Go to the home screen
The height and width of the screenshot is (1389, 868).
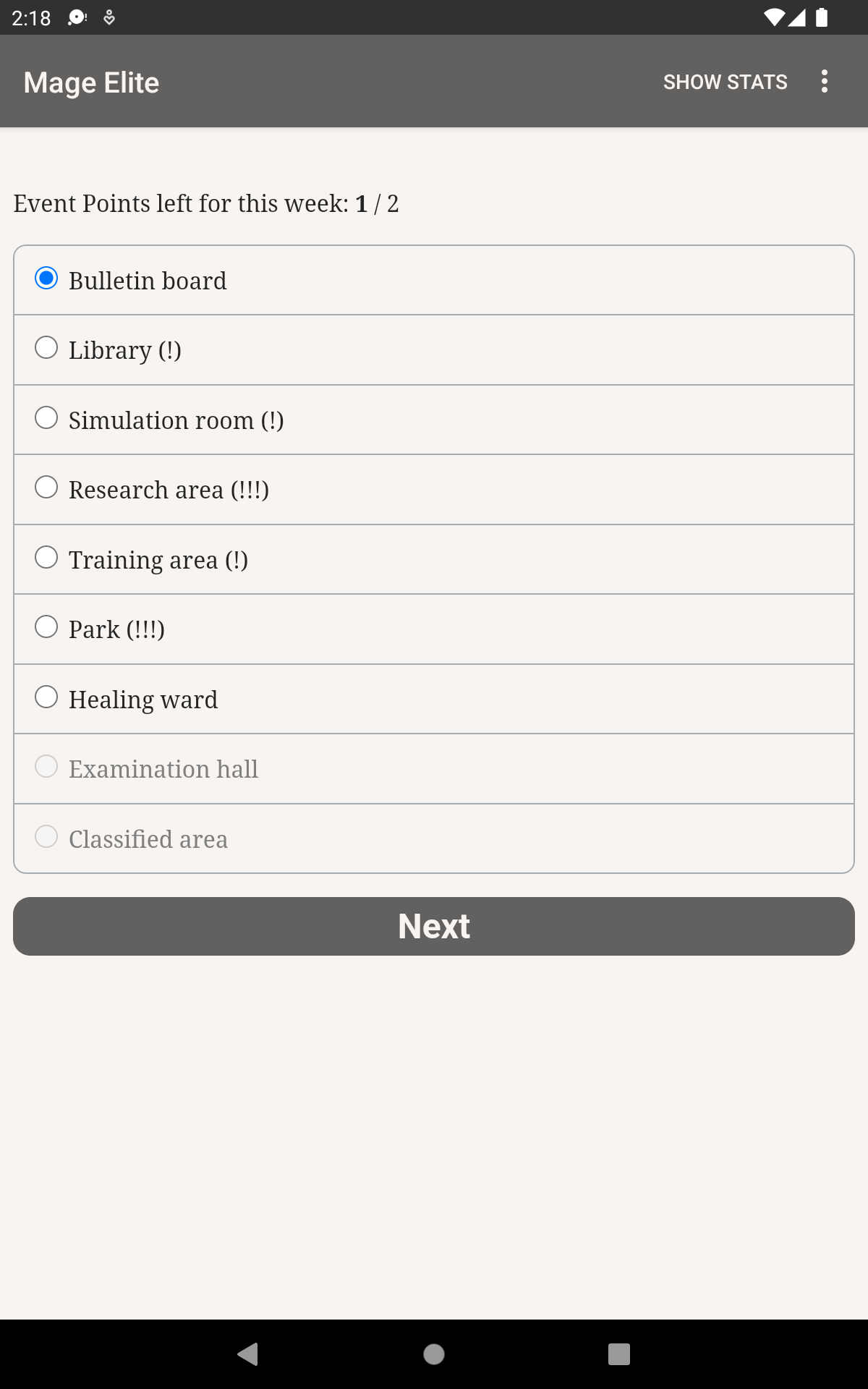coord(434,1354)
